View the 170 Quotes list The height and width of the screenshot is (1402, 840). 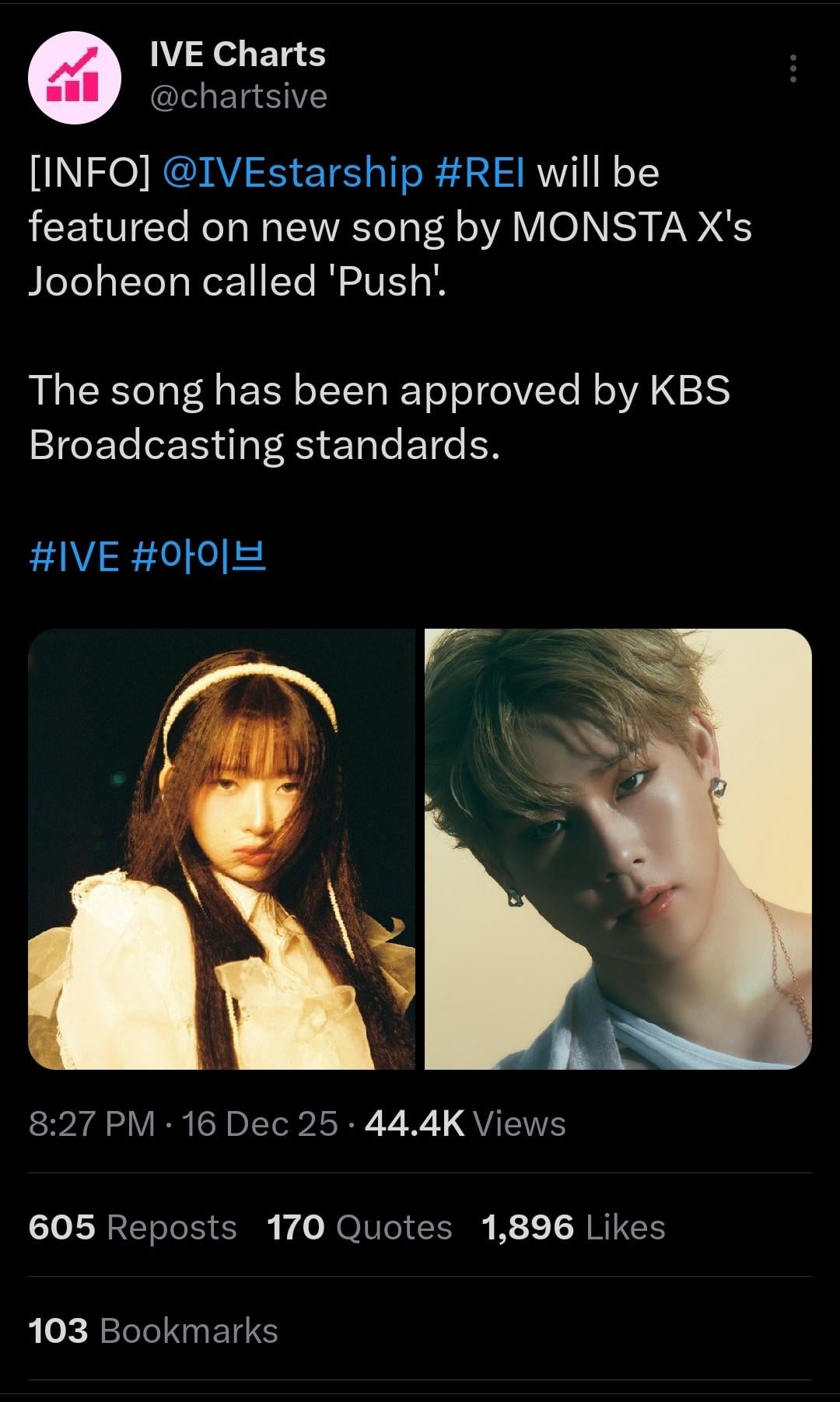tap(359, 1228)
